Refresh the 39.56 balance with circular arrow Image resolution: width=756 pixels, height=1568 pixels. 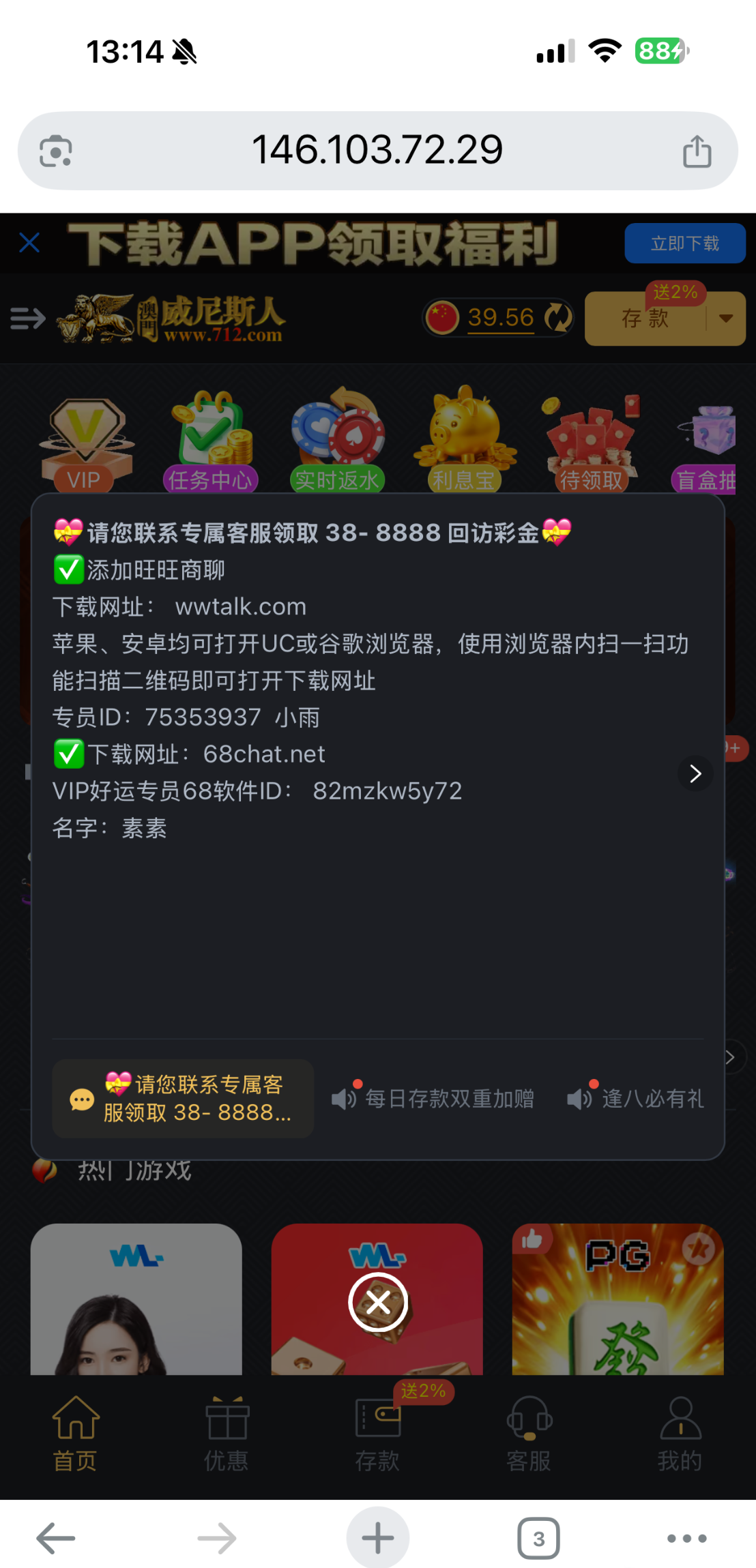coord(557,318)
